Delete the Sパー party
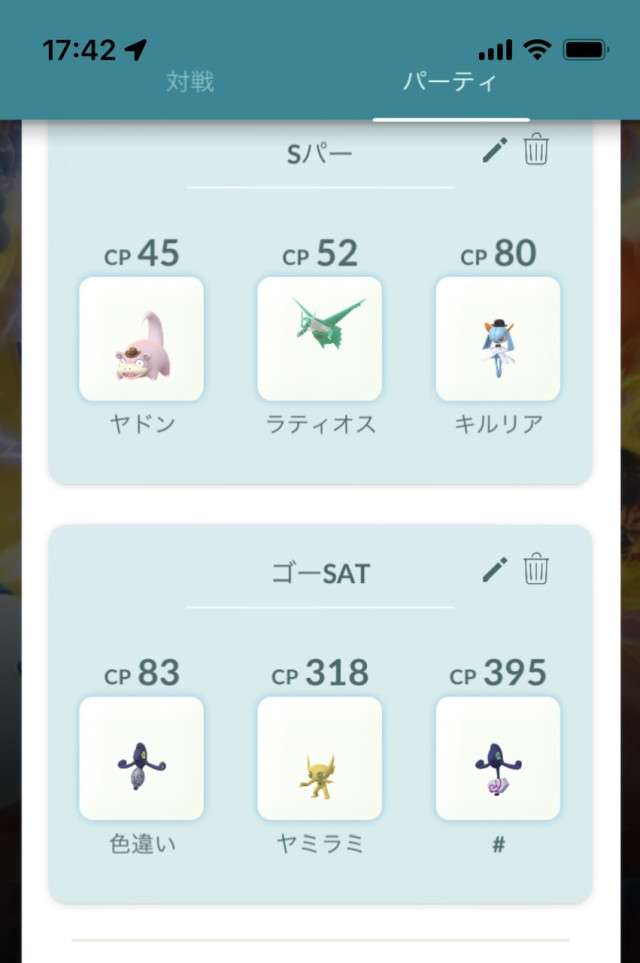This screenshot has height=963, width=640. pyautogui.click(x=537, y=151)
